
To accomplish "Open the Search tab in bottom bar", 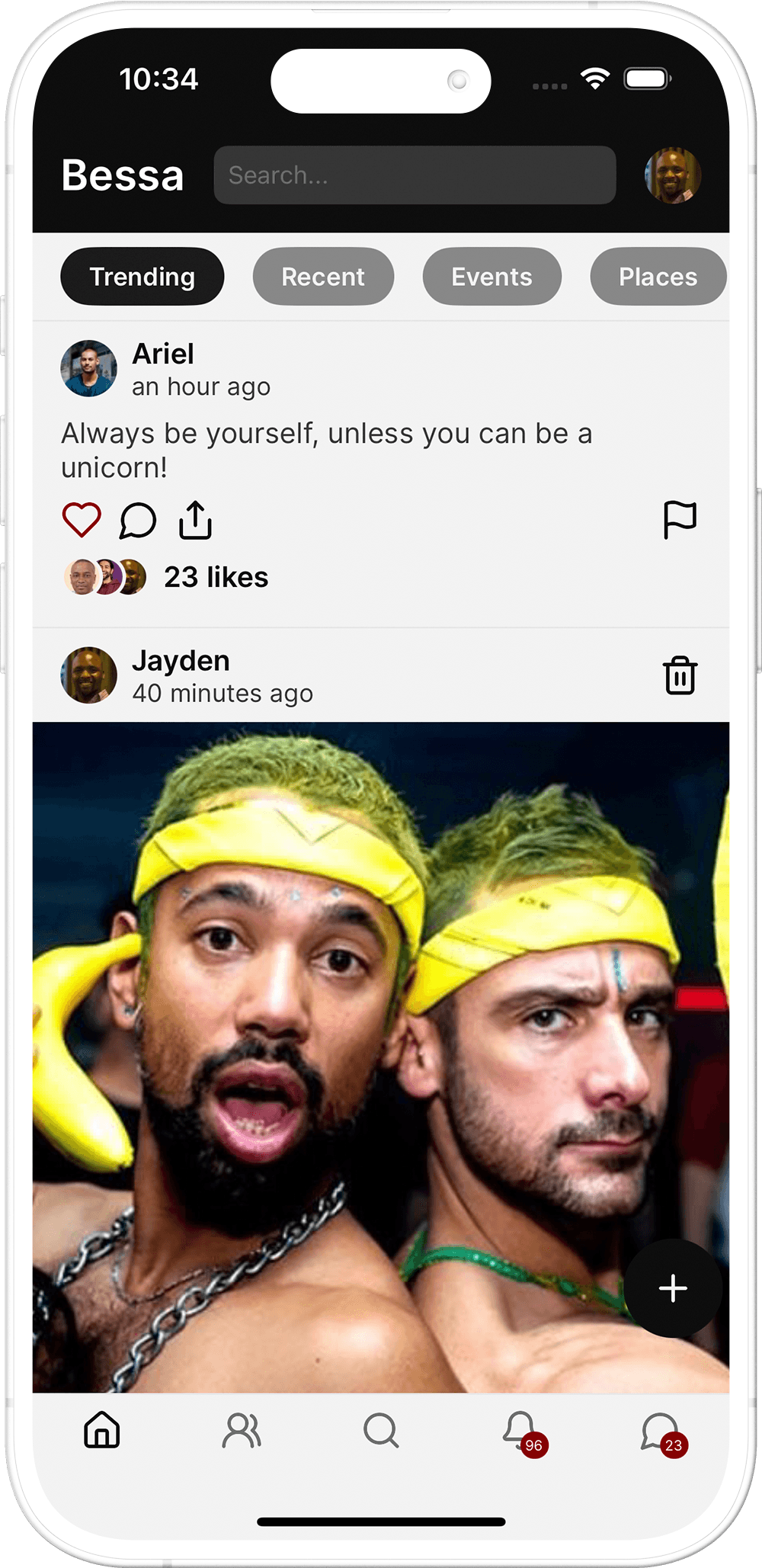I will 381,1431.
